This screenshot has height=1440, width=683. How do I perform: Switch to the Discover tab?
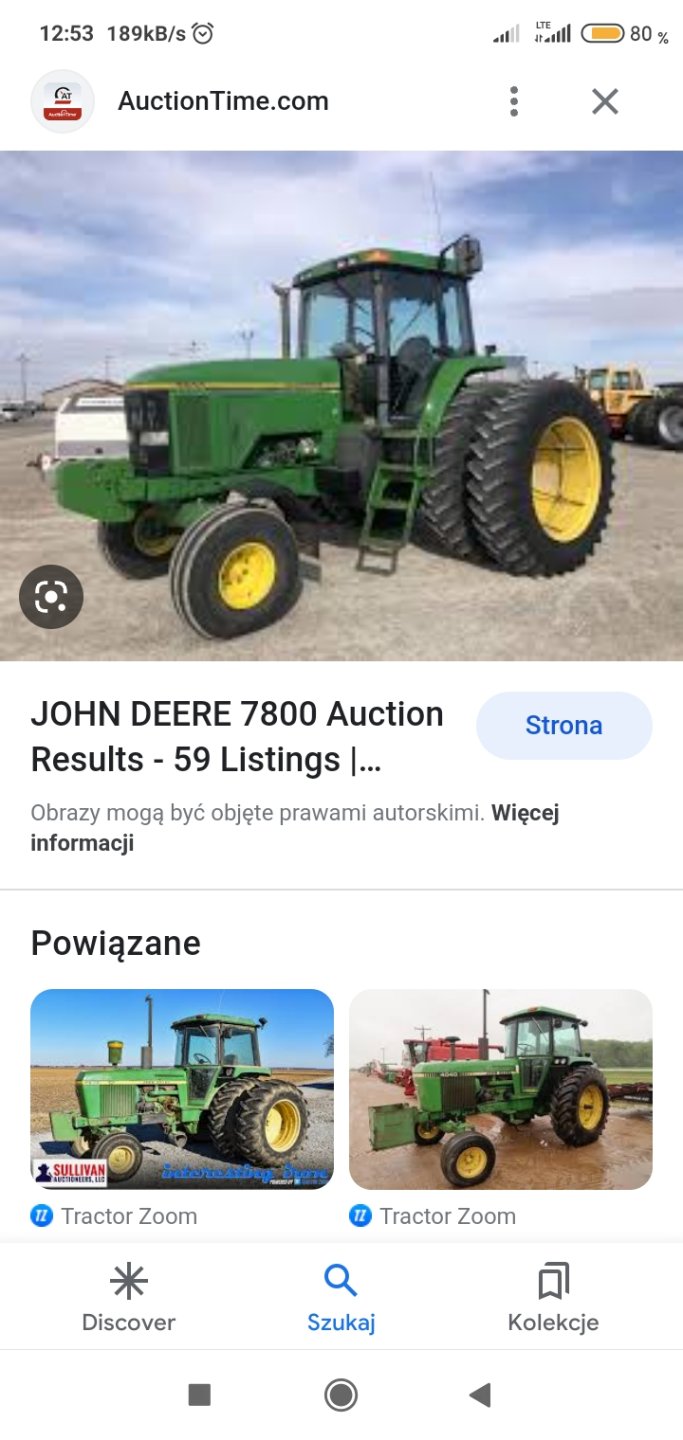click(x=128, y=1297)
